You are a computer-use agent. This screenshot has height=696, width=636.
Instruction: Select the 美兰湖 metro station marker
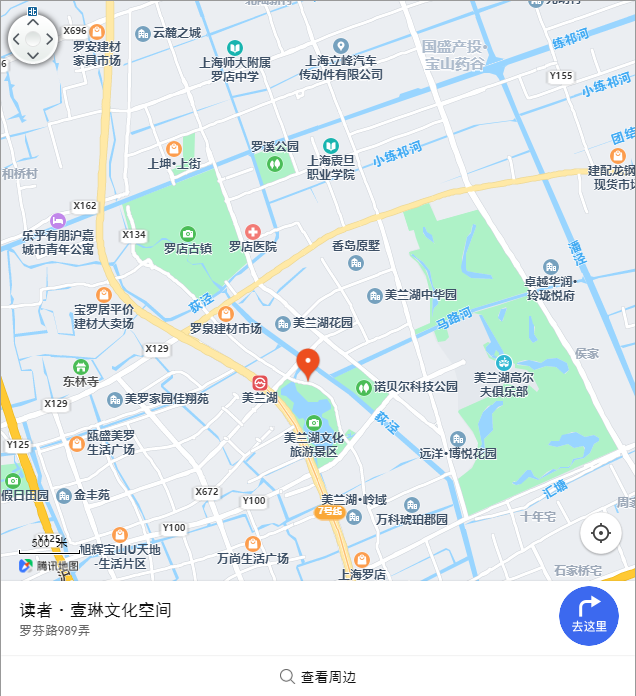coord(259,382)
